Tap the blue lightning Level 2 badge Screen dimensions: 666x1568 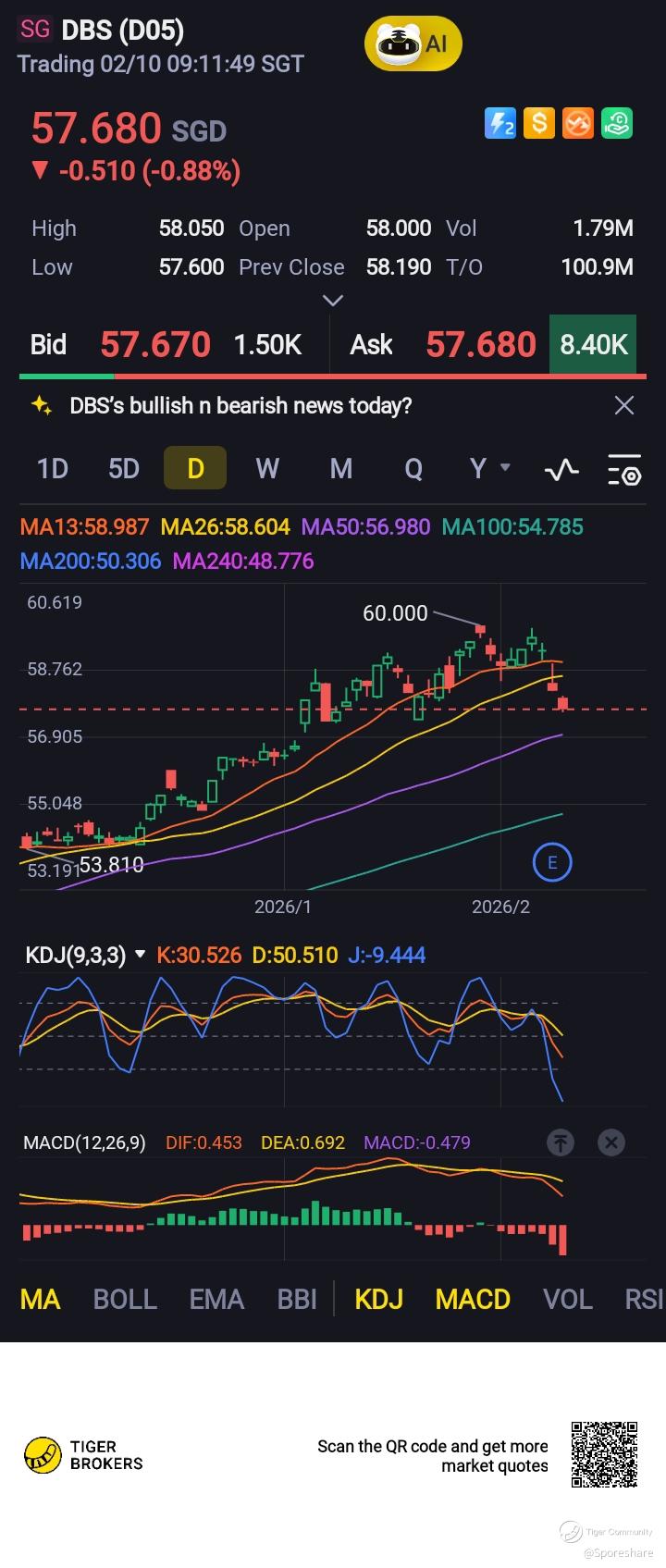[x=500, y=123]
